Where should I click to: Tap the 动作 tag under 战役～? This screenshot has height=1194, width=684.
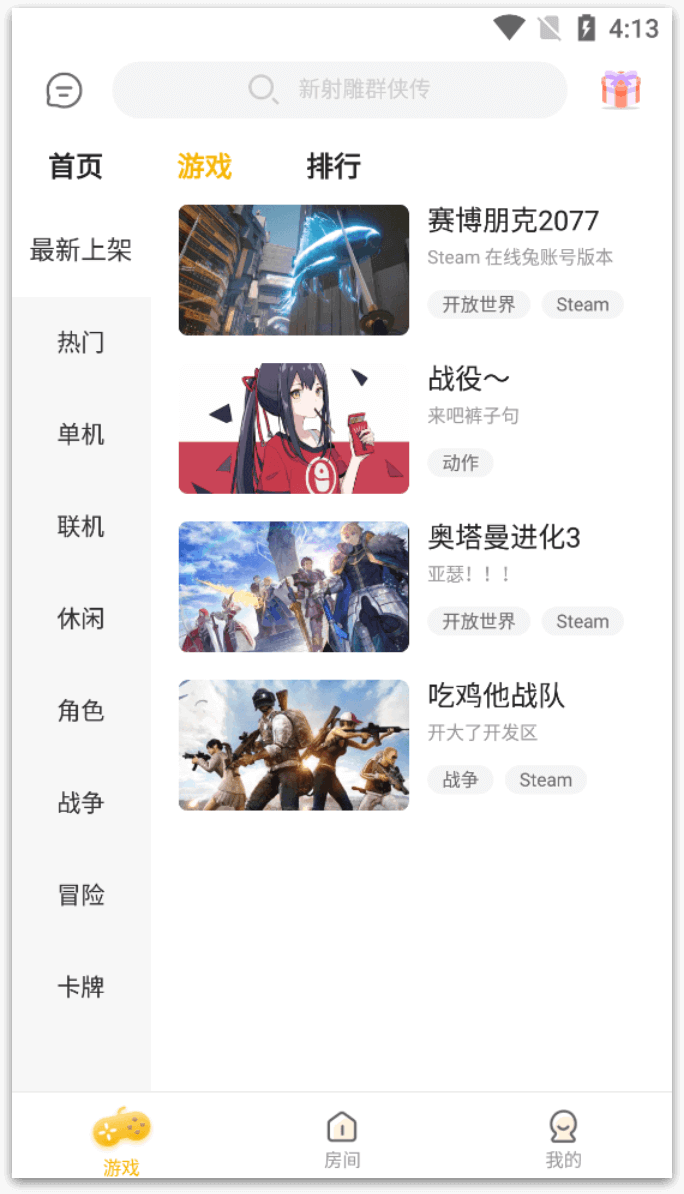(460, 463)
